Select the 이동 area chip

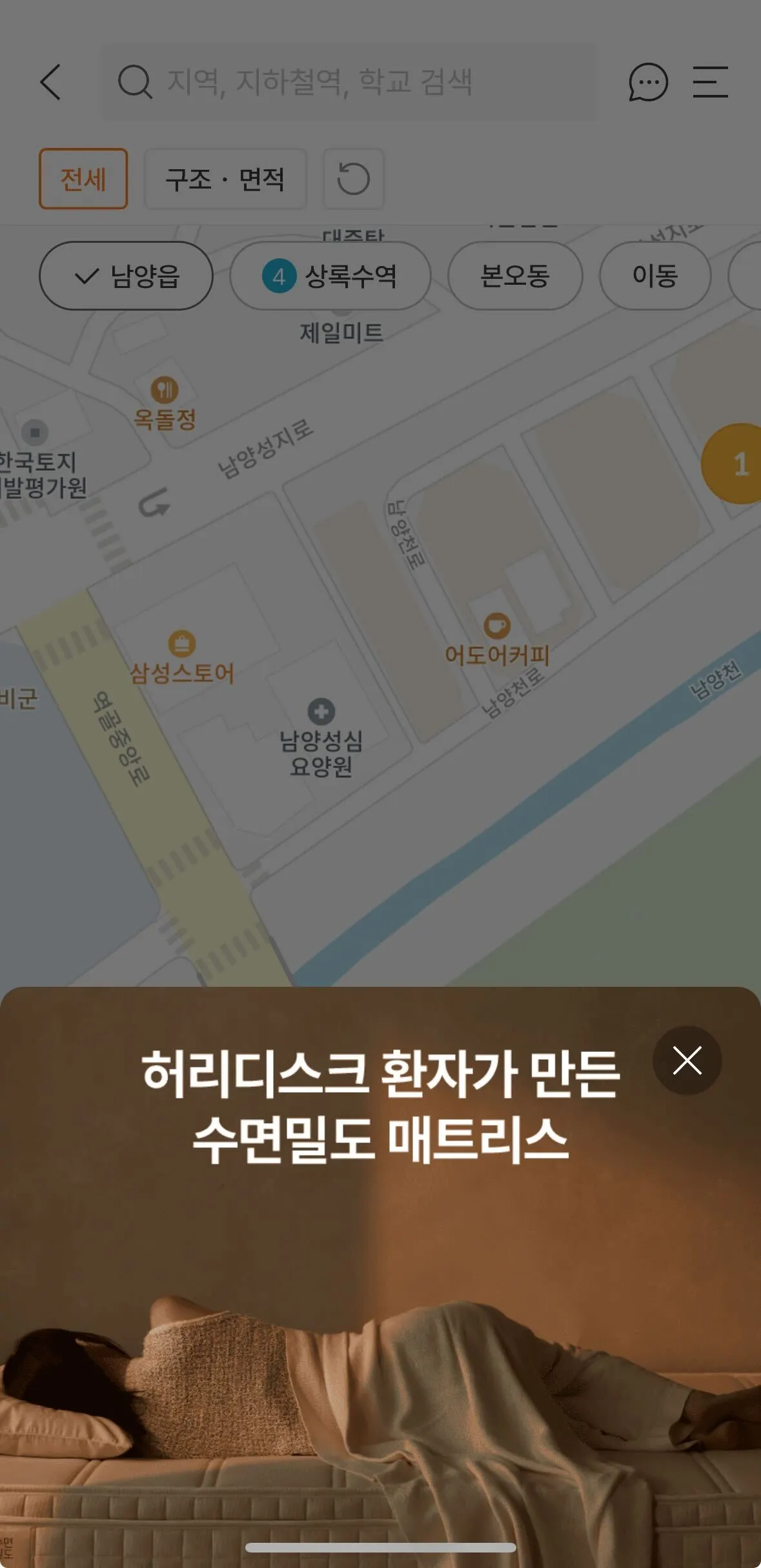pos(654,276)
